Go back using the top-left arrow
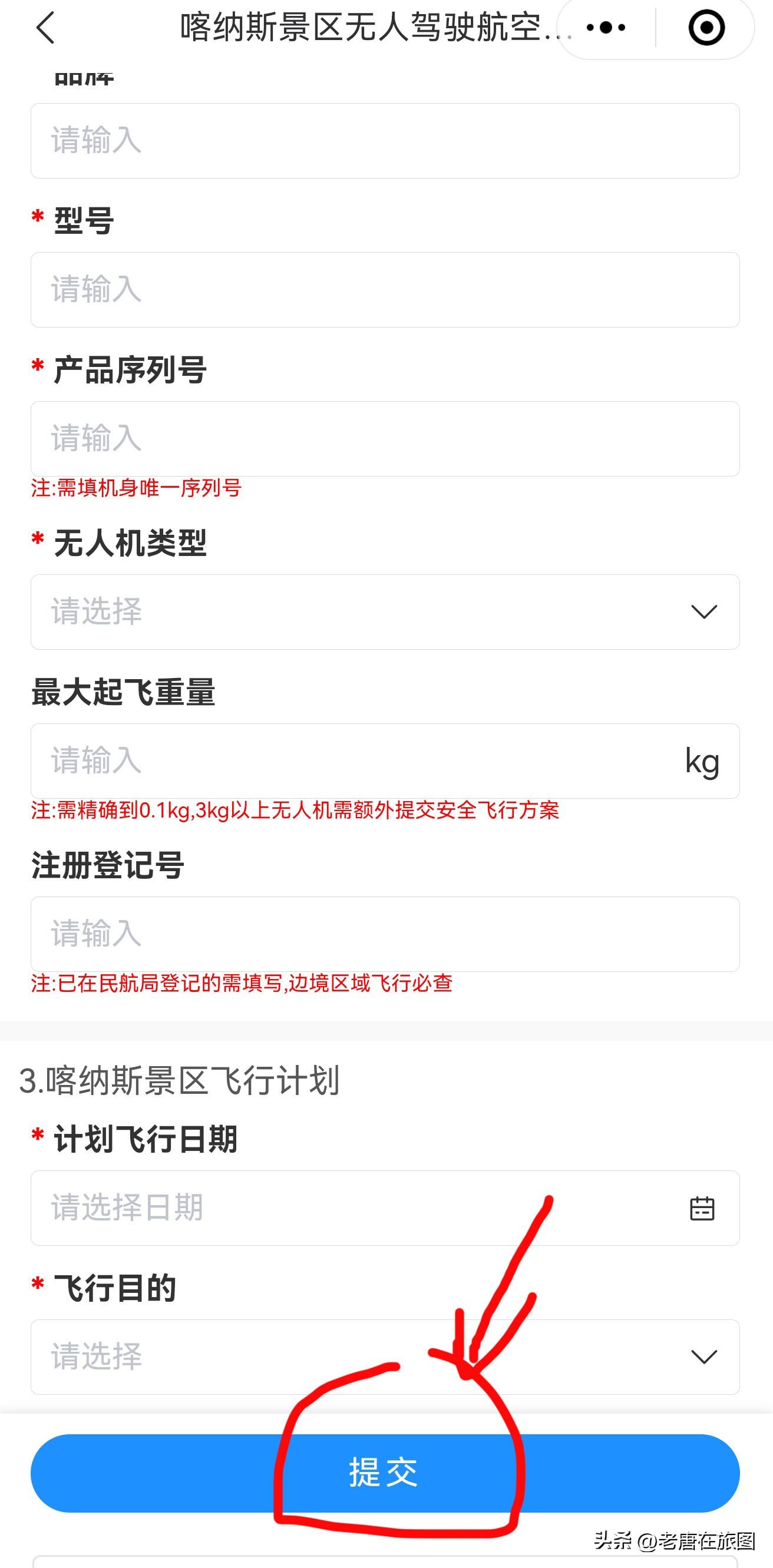Screen dimensions: 773x1568 [x=45, y=28]
